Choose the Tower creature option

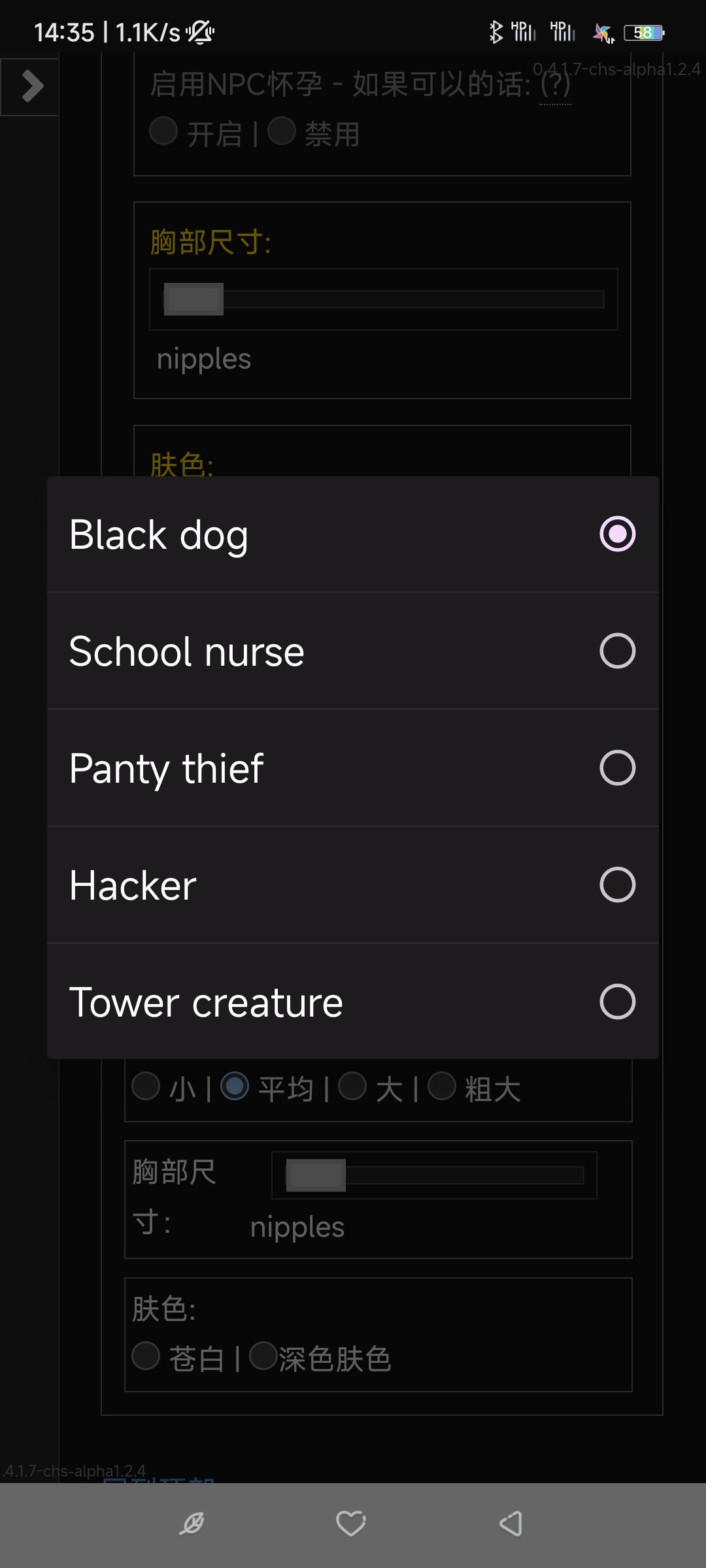pos(353,1002)
